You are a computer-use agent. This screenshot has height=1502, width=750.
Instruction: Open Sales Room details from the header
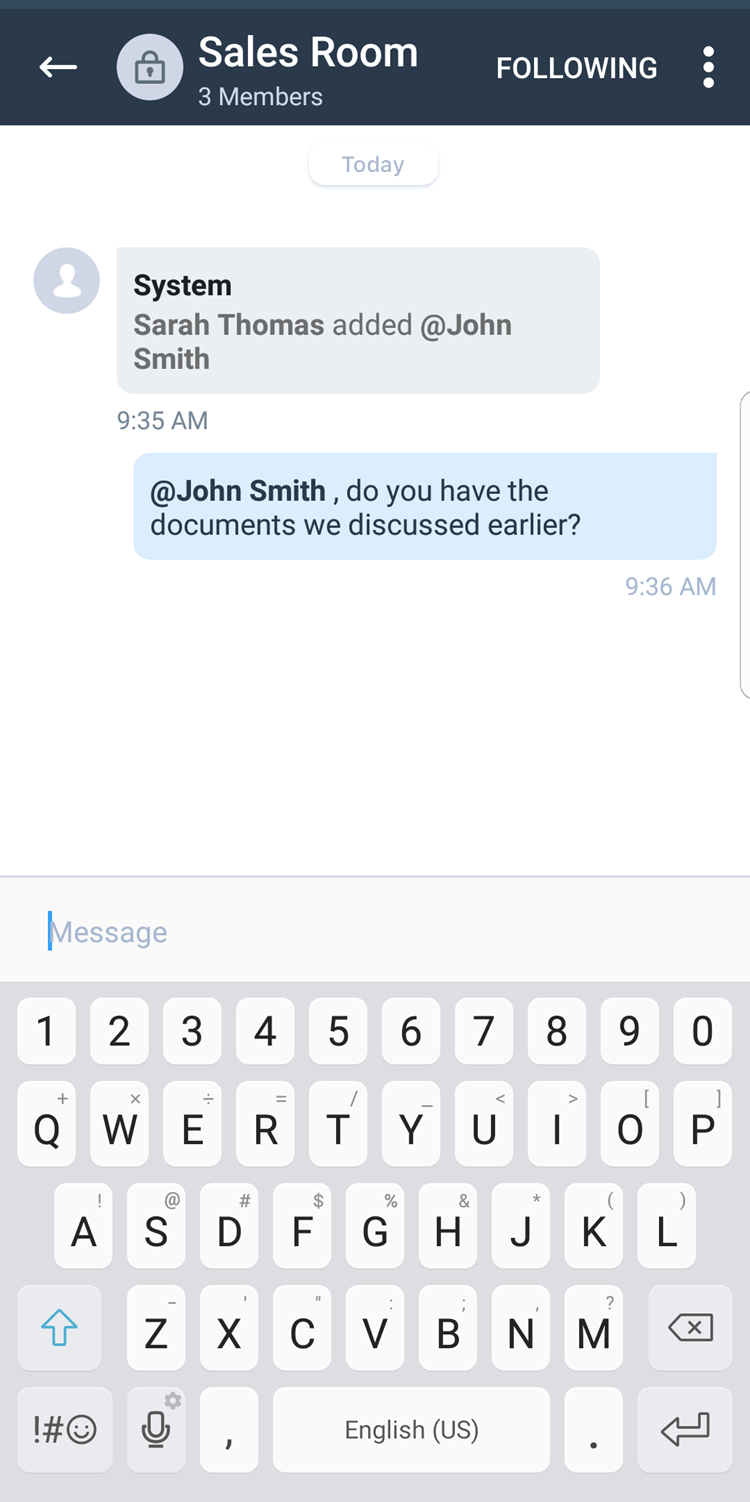coord(308,52)
